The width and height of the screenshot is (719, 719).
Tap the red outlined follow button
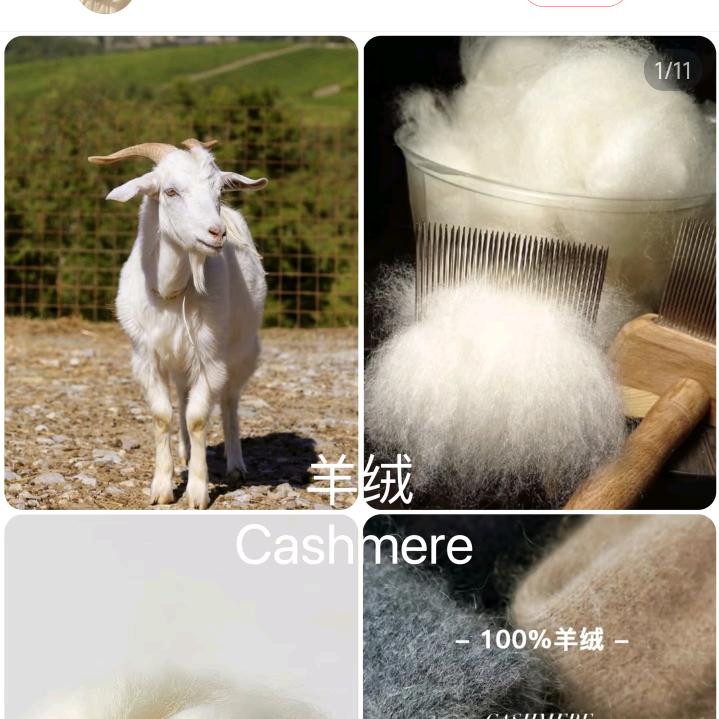[x=575, y=3]
